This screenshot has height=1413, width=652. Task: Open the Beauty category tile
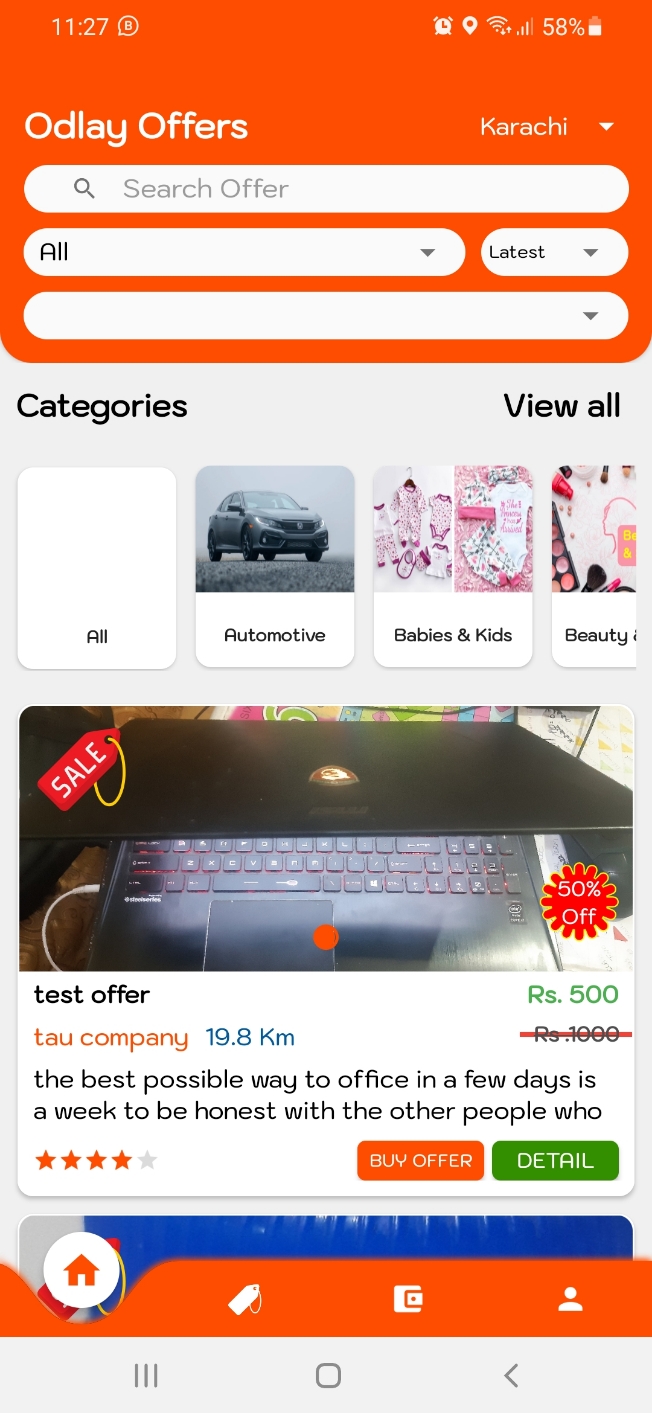pos(596,567)
